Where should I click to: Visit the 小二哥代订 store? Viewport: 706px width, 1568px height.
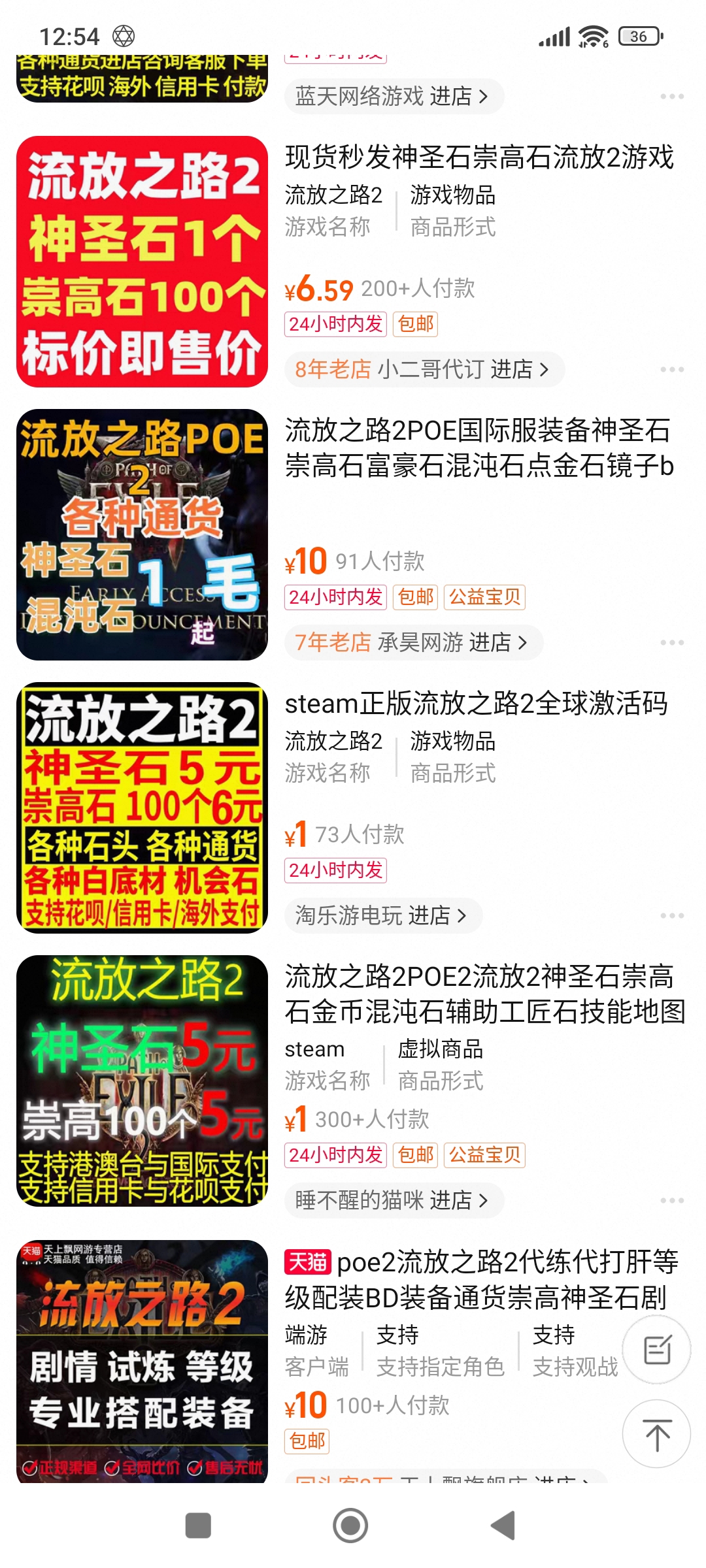(424, 370)
